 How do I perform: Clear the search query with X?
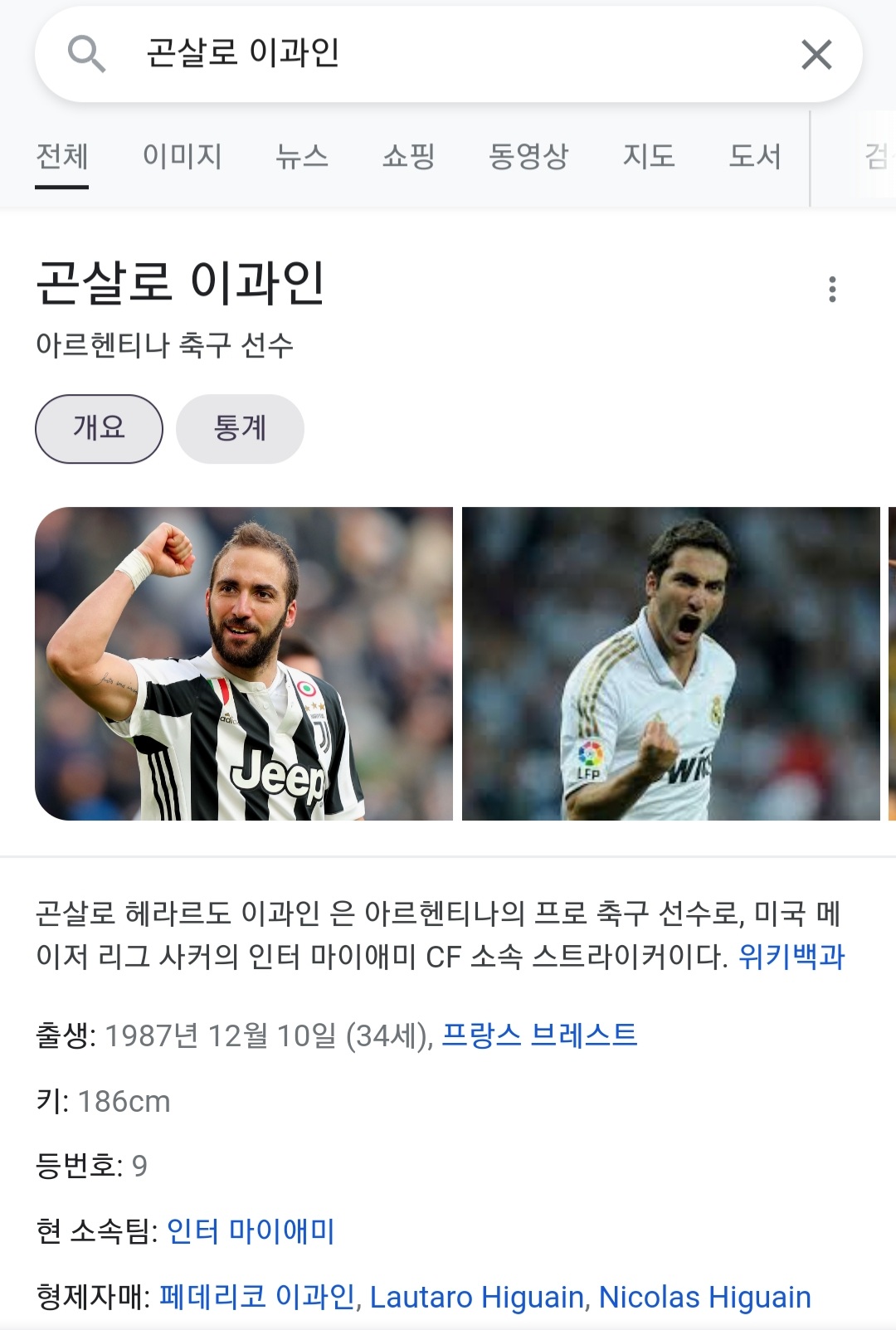coord(816,55)
